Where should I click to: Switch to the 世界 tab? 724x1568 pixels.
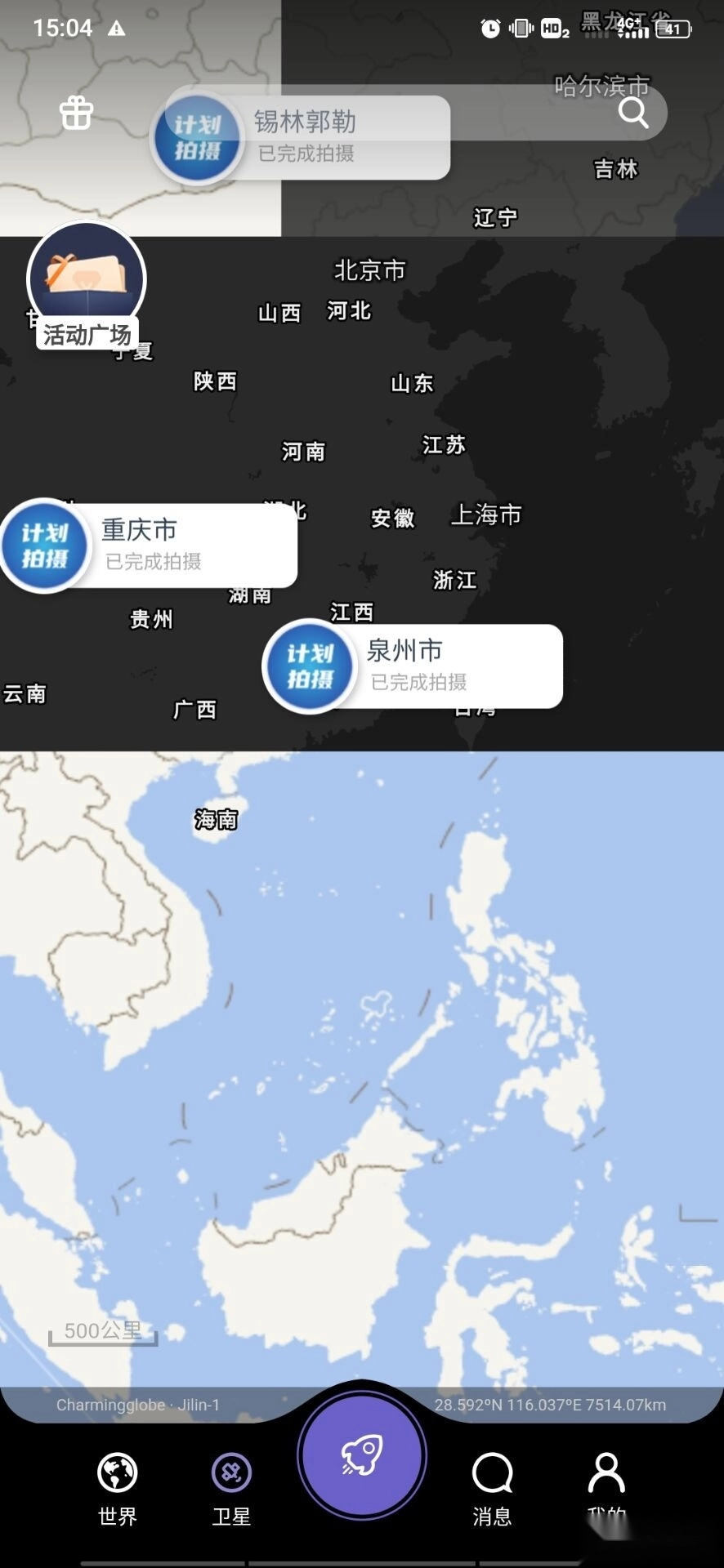pyautogui.click(x=118, y=1488)
